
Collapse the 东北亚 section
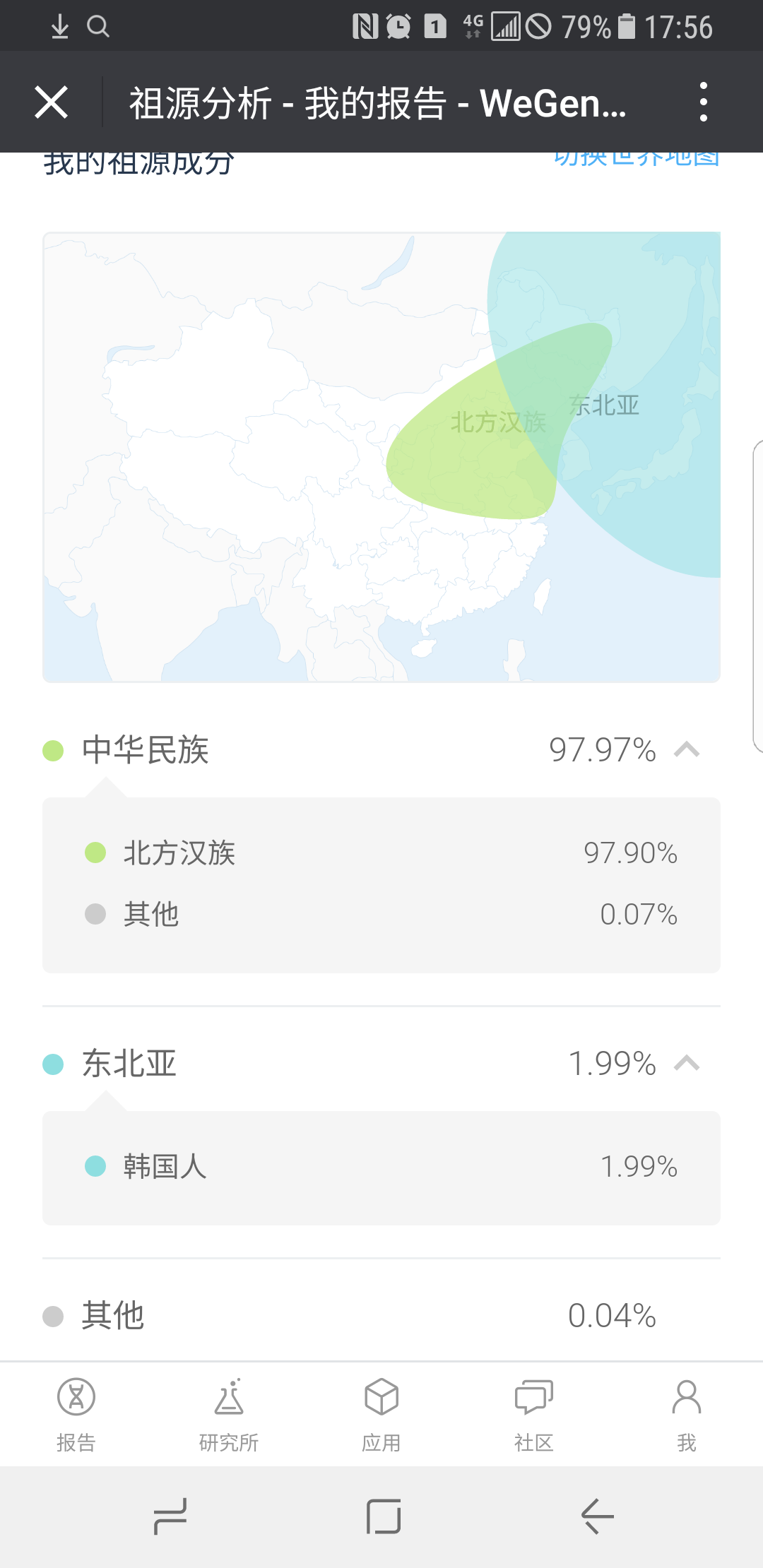[687, 1063]
